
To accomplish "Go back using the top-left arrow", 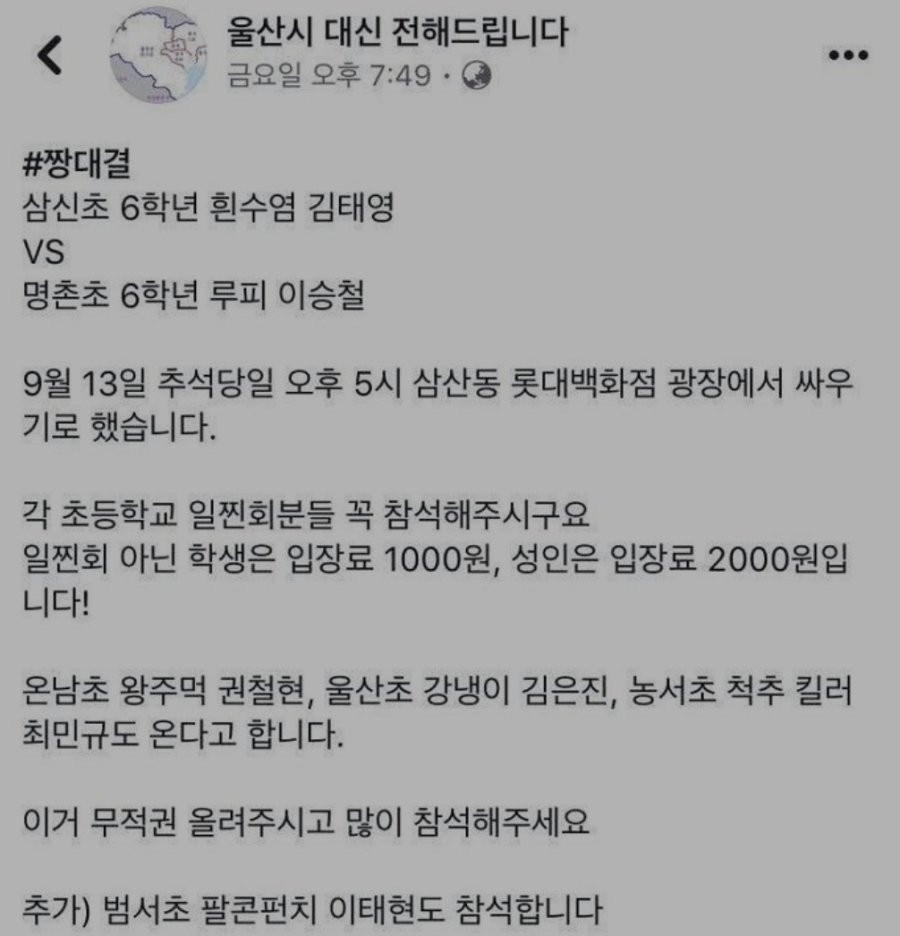I will (x=50, y=56).
